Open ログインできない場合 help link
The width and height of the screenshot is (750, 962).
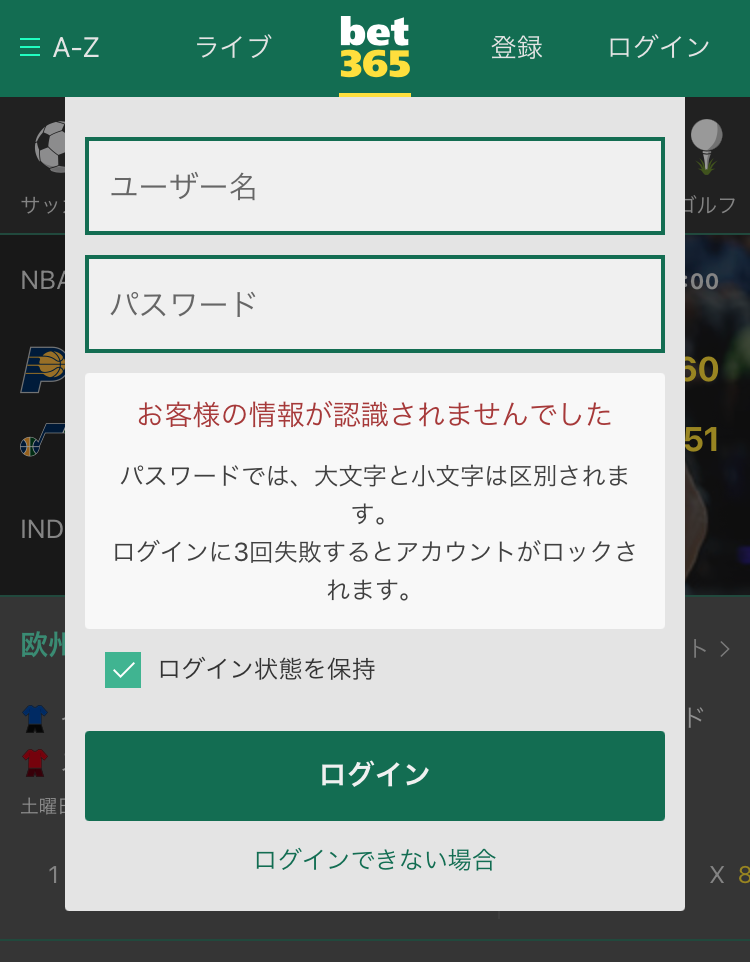click(375, 859)
